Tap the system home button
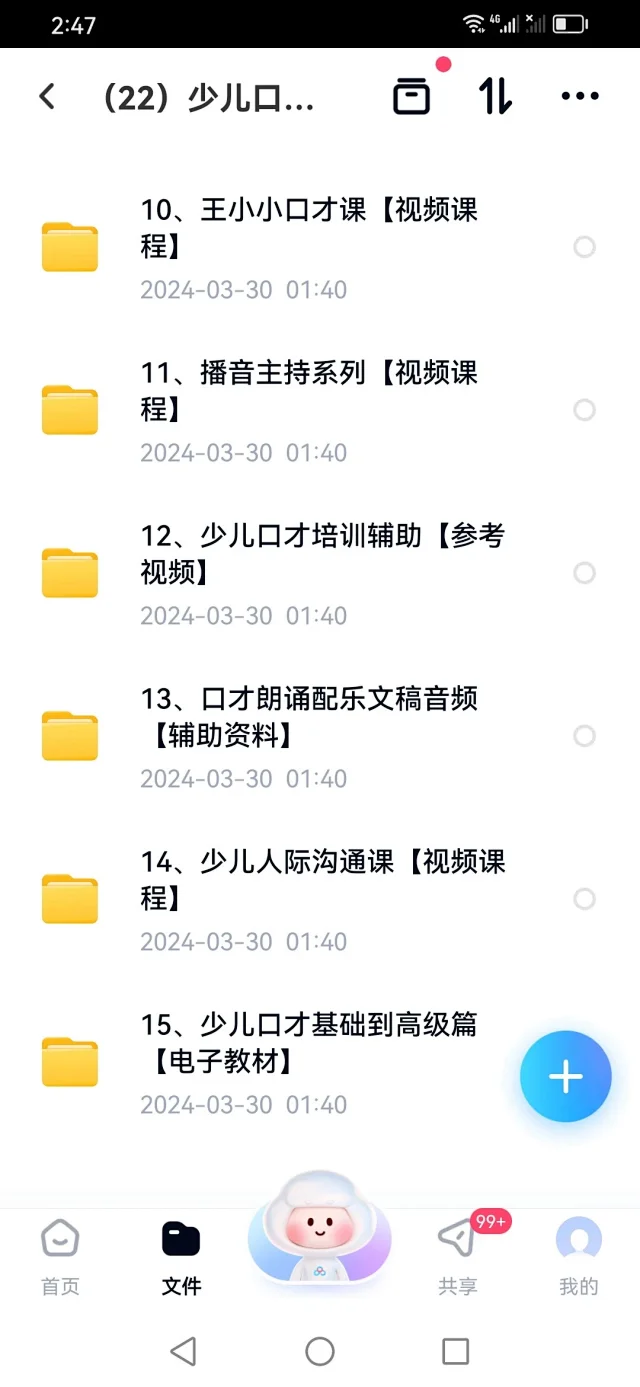The height and width of the screenshot is (1387, 640). pos(320,1352)
